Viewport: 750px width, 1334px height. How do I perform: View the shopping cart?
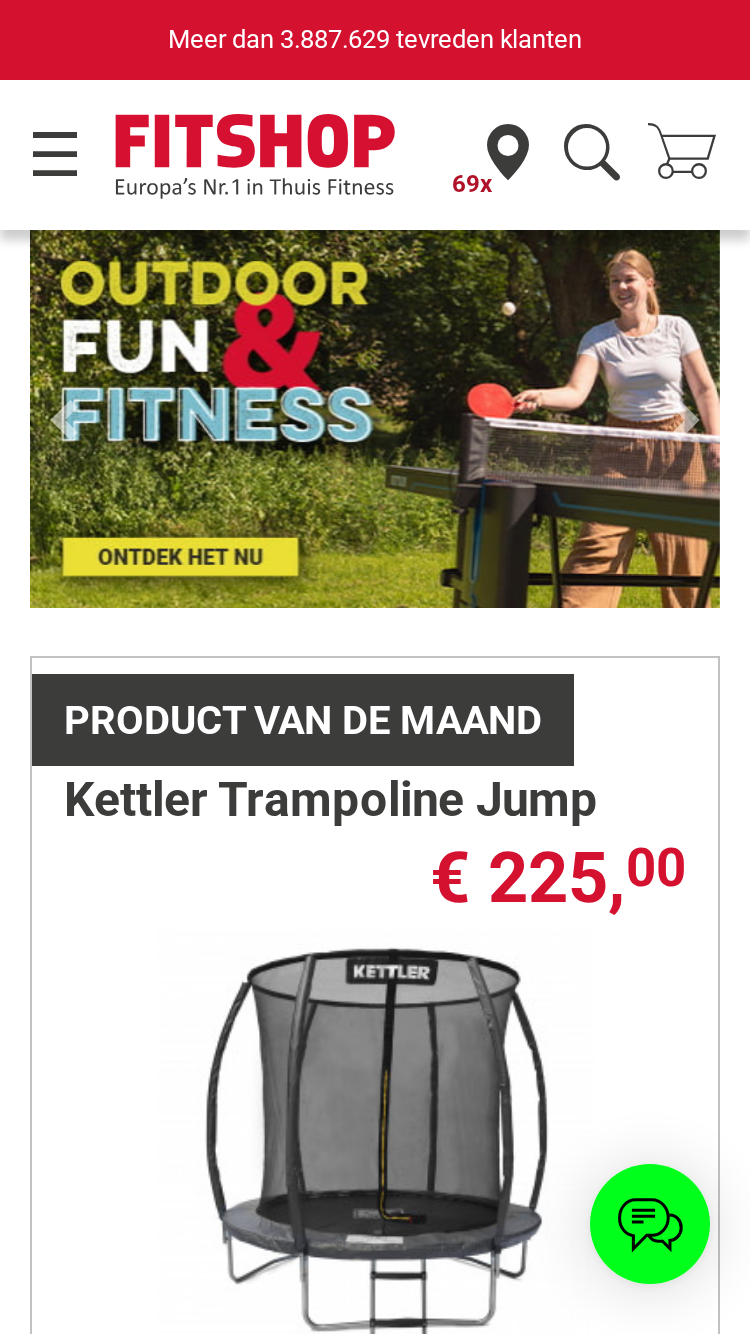pos(682,151)
